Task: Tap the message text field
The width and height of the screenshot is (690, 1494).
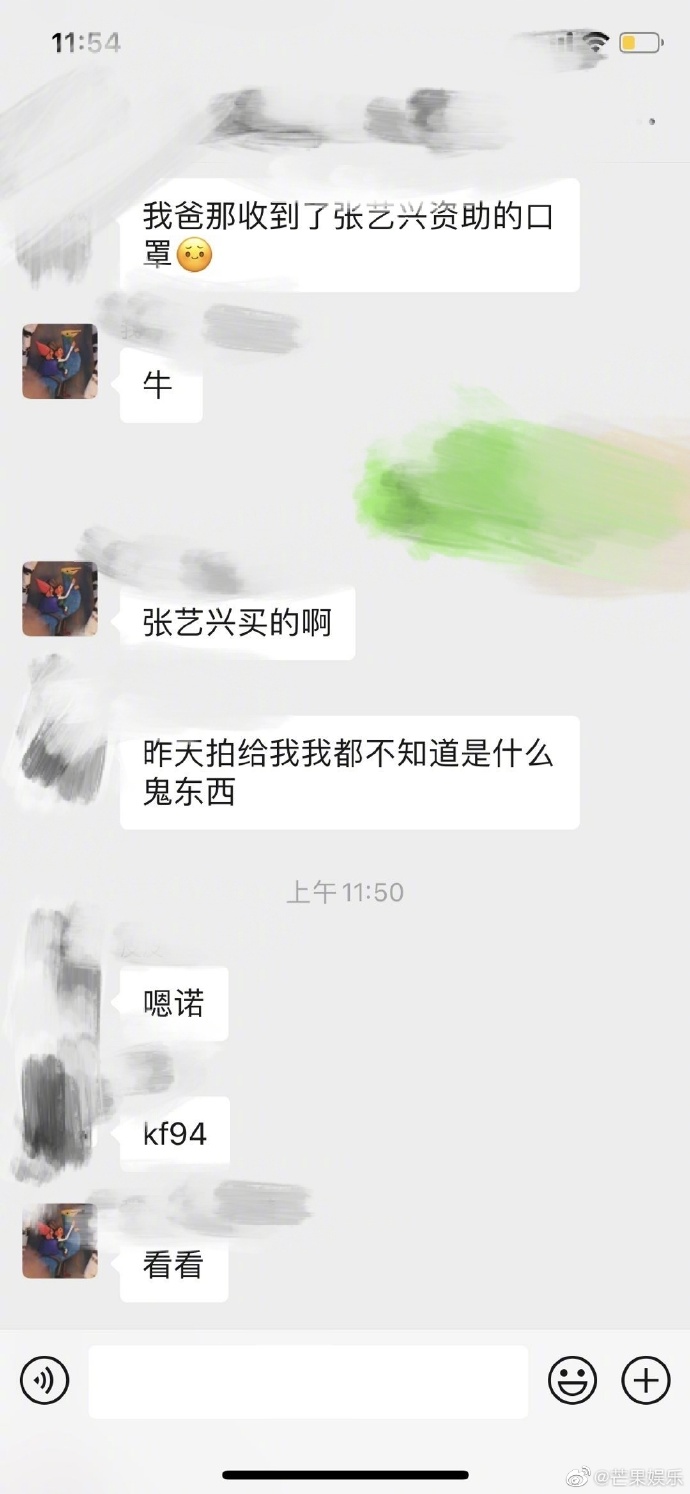Action: [x=308, y=1381]
